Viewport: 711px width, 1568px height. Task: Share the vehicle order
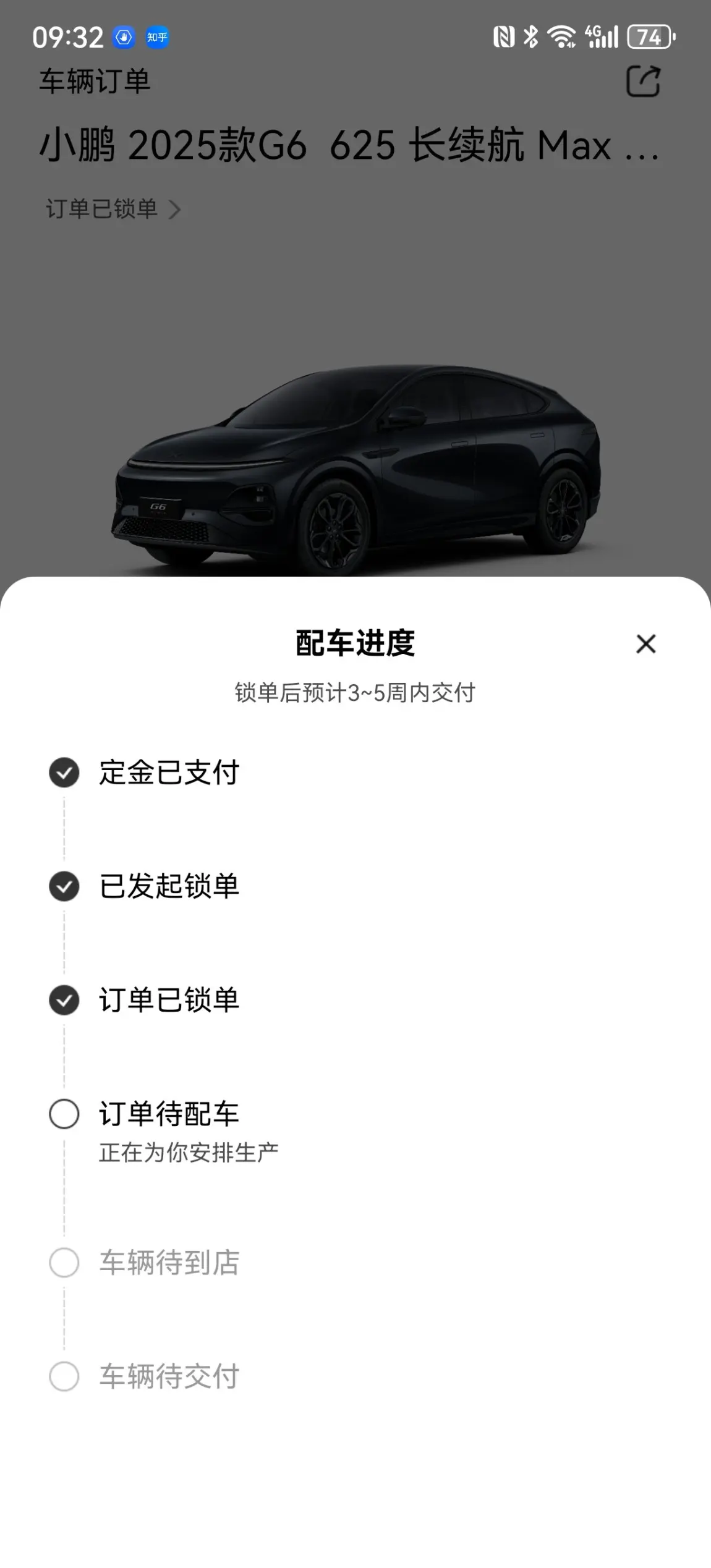(x=643, y=81)
